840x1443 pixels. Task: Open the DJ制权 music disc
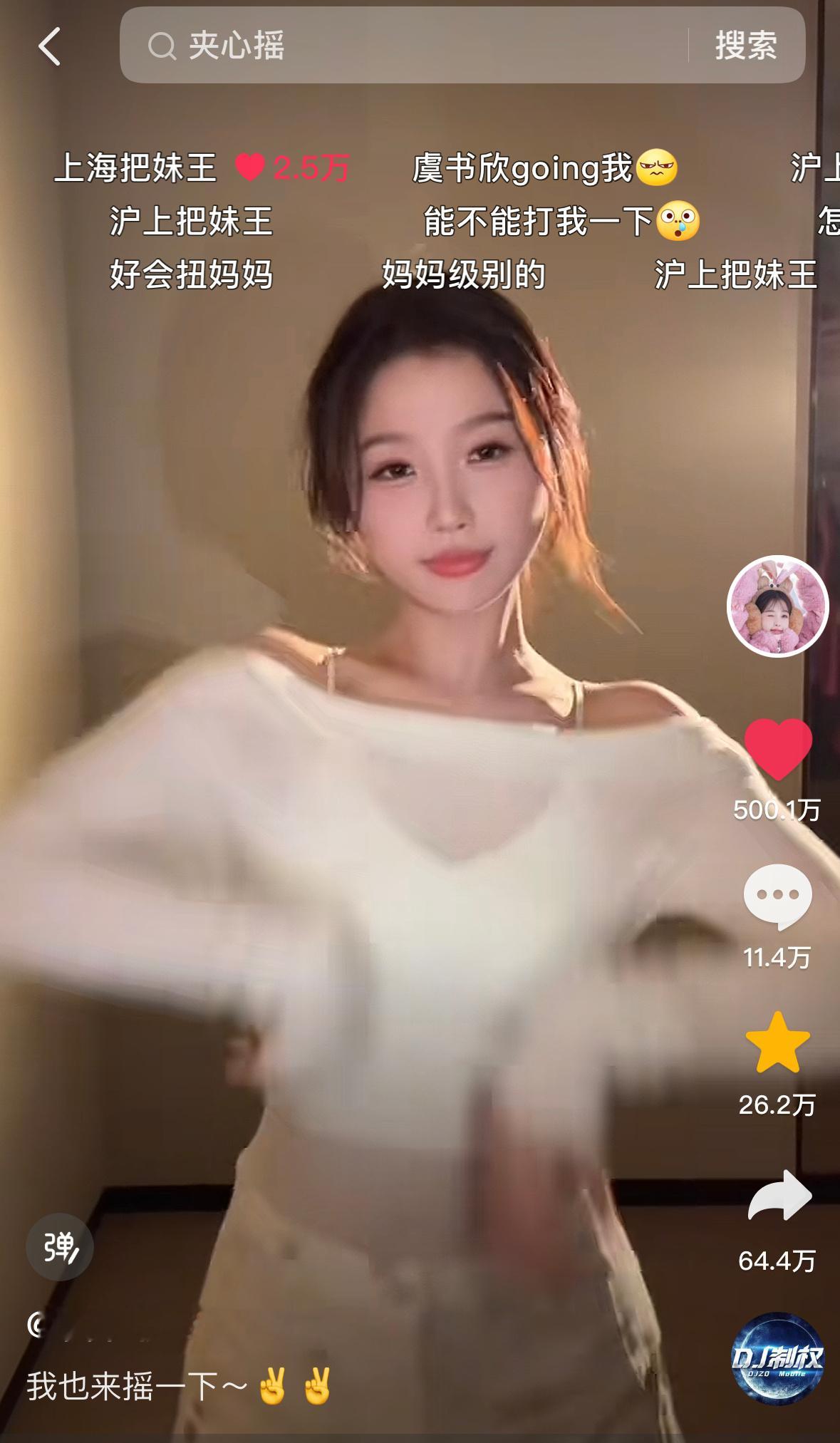[x=777, y=1358]
